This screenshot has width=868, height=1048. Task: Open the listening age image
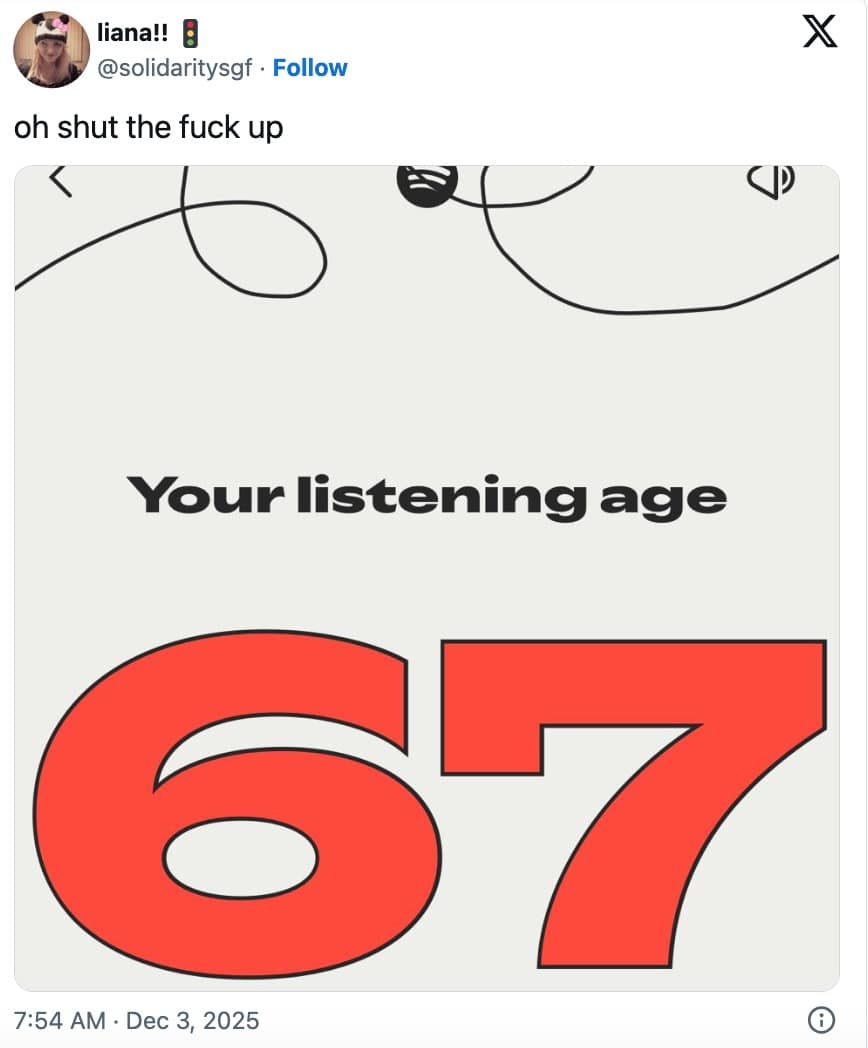tap(427, 578)
